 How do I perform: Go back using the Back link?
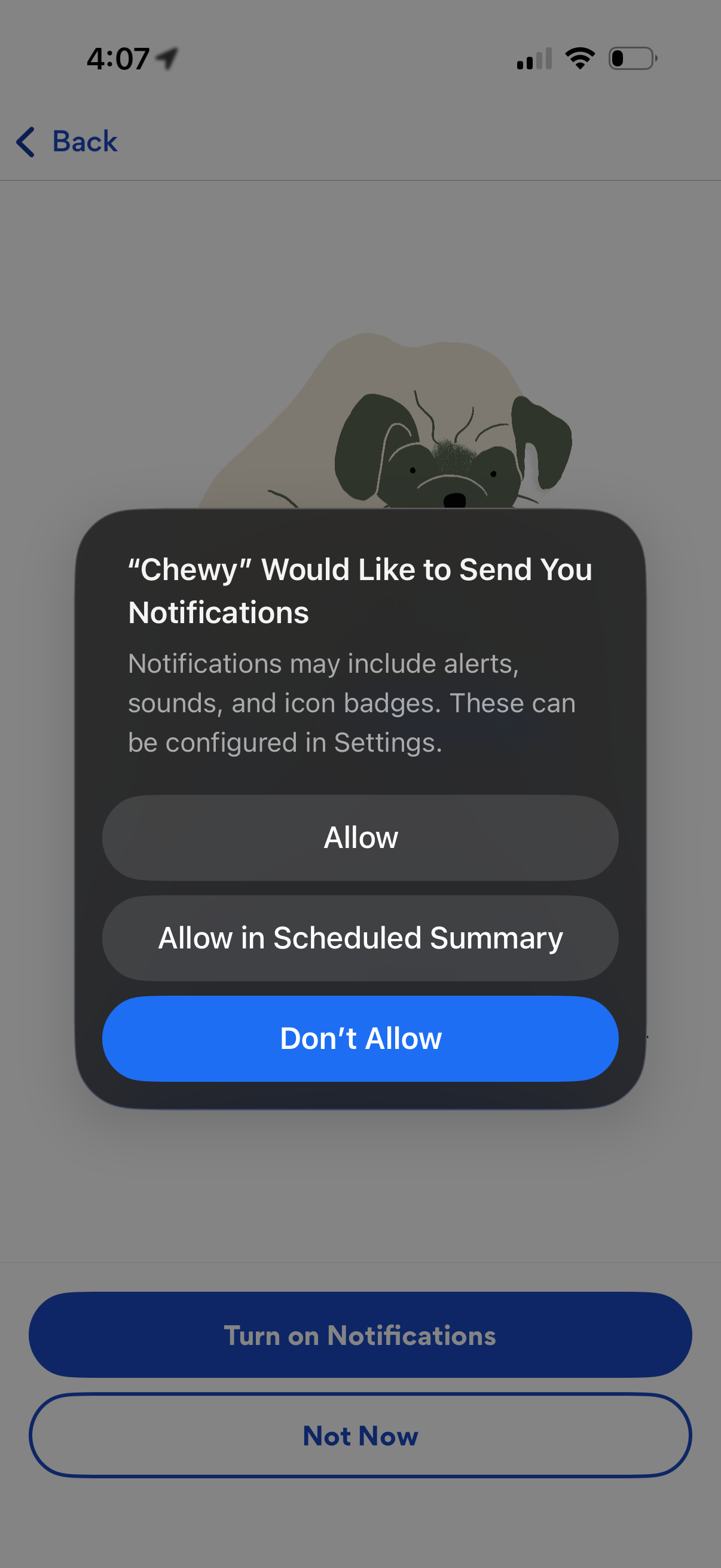(x=85, y=141)
